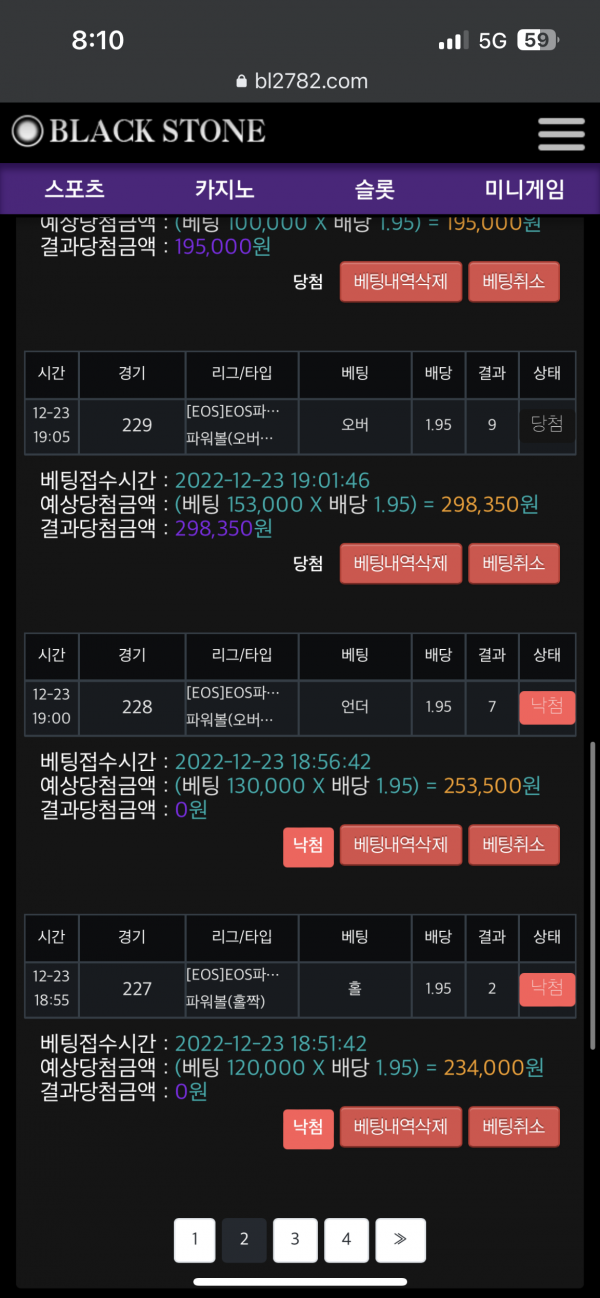Screen dimensions: 600x1298
Task: Tap 베팅내역삭제 for game 229
Action: tap(401, 564)
